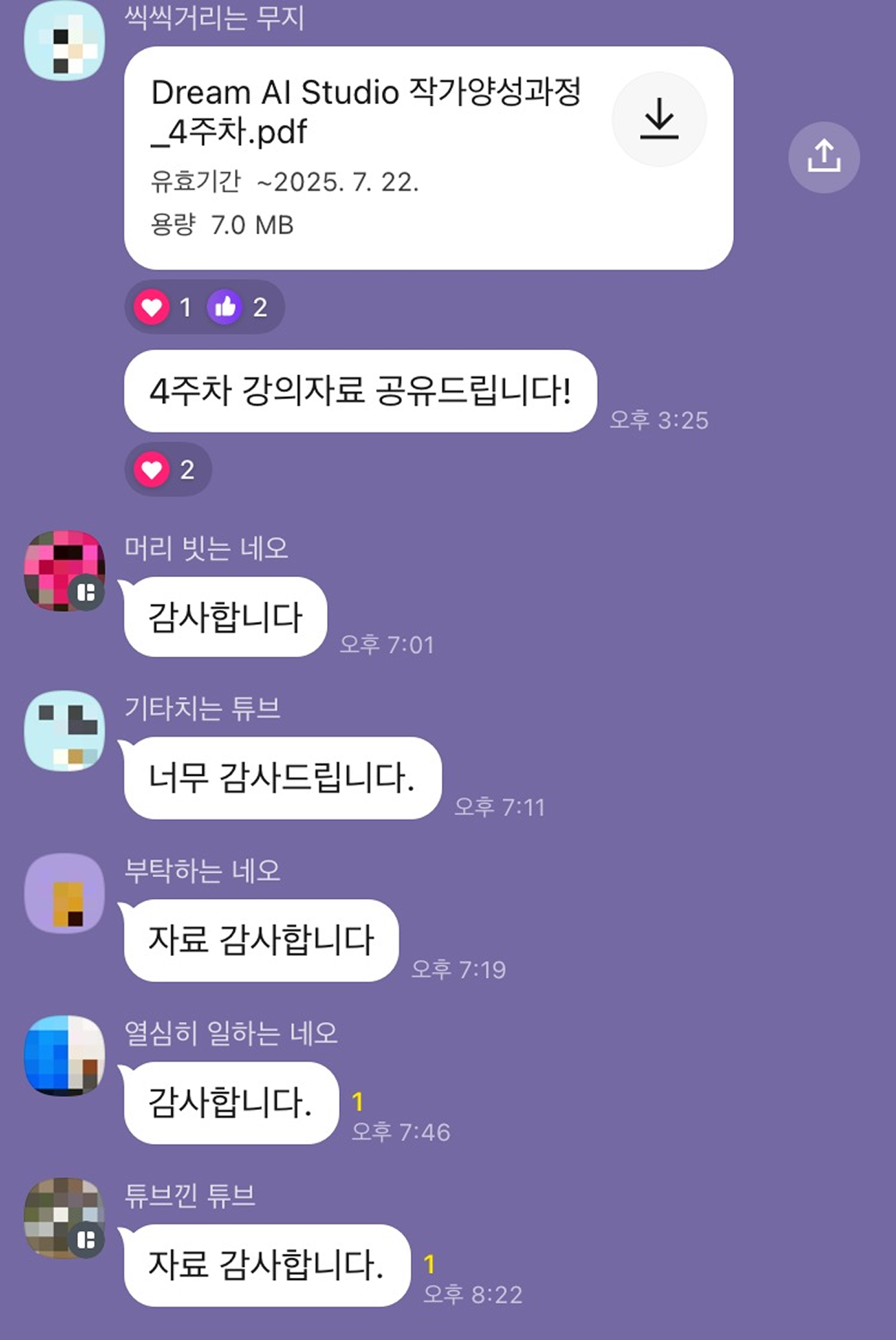Viewport: 896px width, 1340px height.
Task: View 부탁하는 네오's profile avatar
Action: [x=64, y=893]
